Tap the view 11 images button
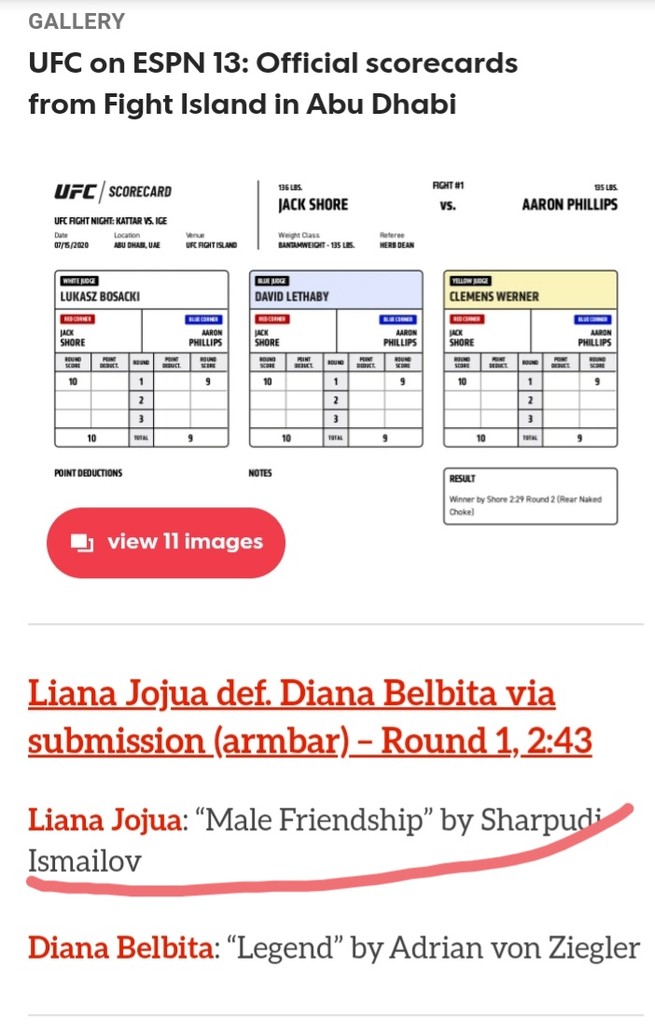 coord(166,542)
